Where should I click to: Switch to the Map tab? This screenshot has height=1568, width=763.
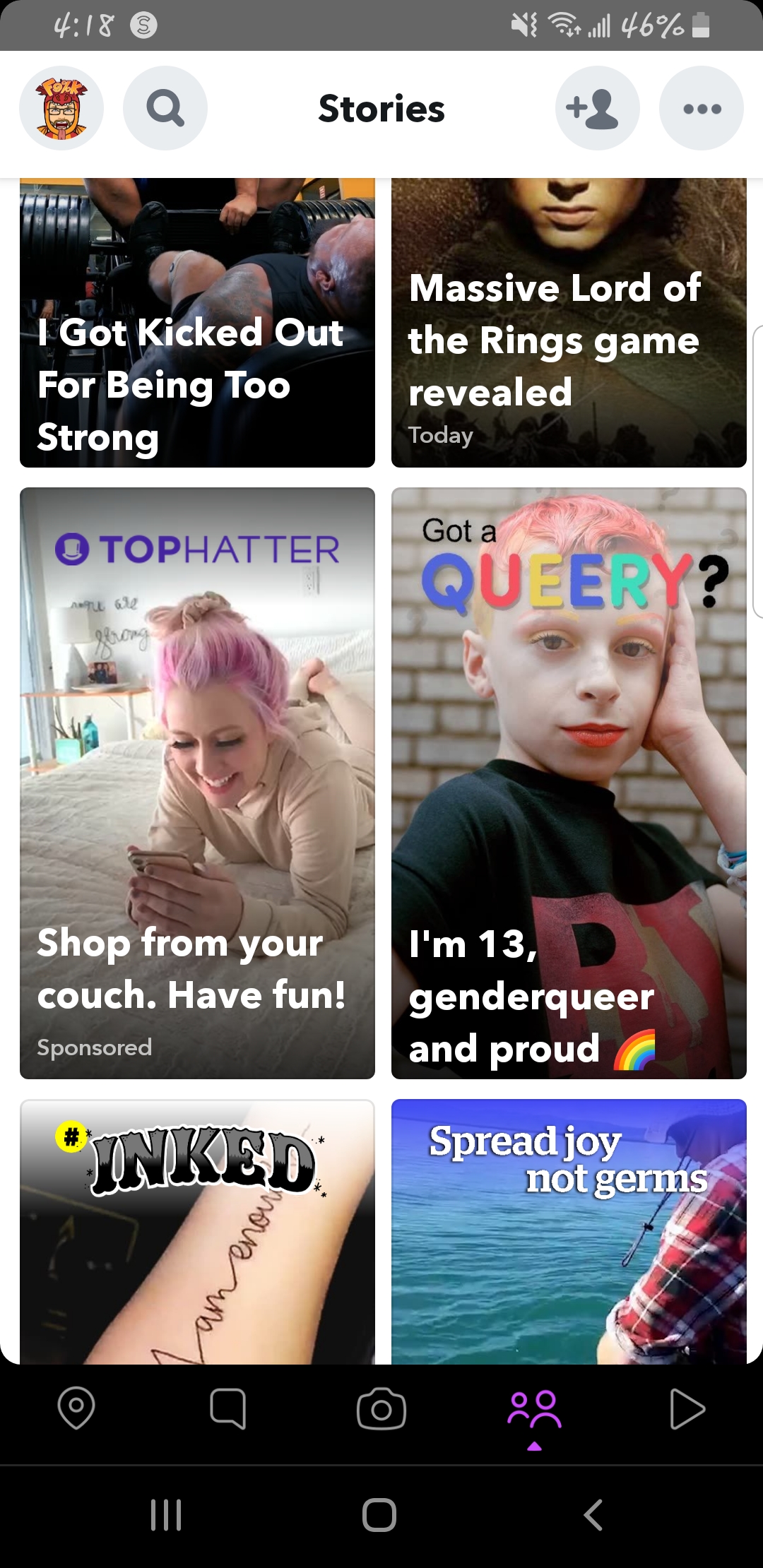(x=76, y=1409)
